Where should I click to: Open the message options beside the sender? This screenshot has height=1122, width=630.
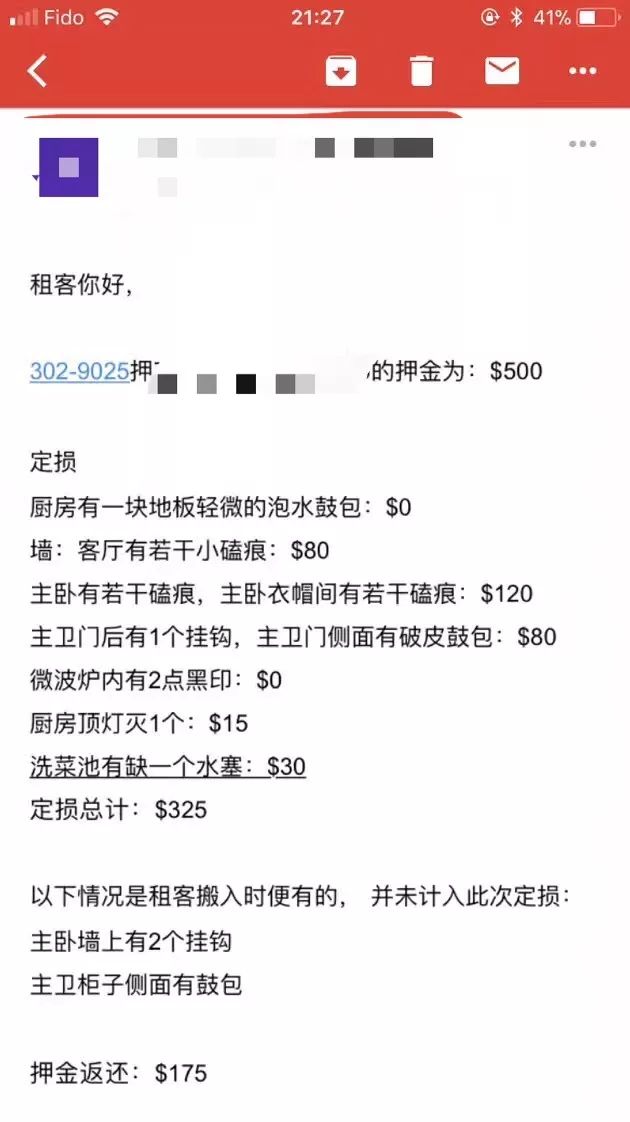point(582,144)
